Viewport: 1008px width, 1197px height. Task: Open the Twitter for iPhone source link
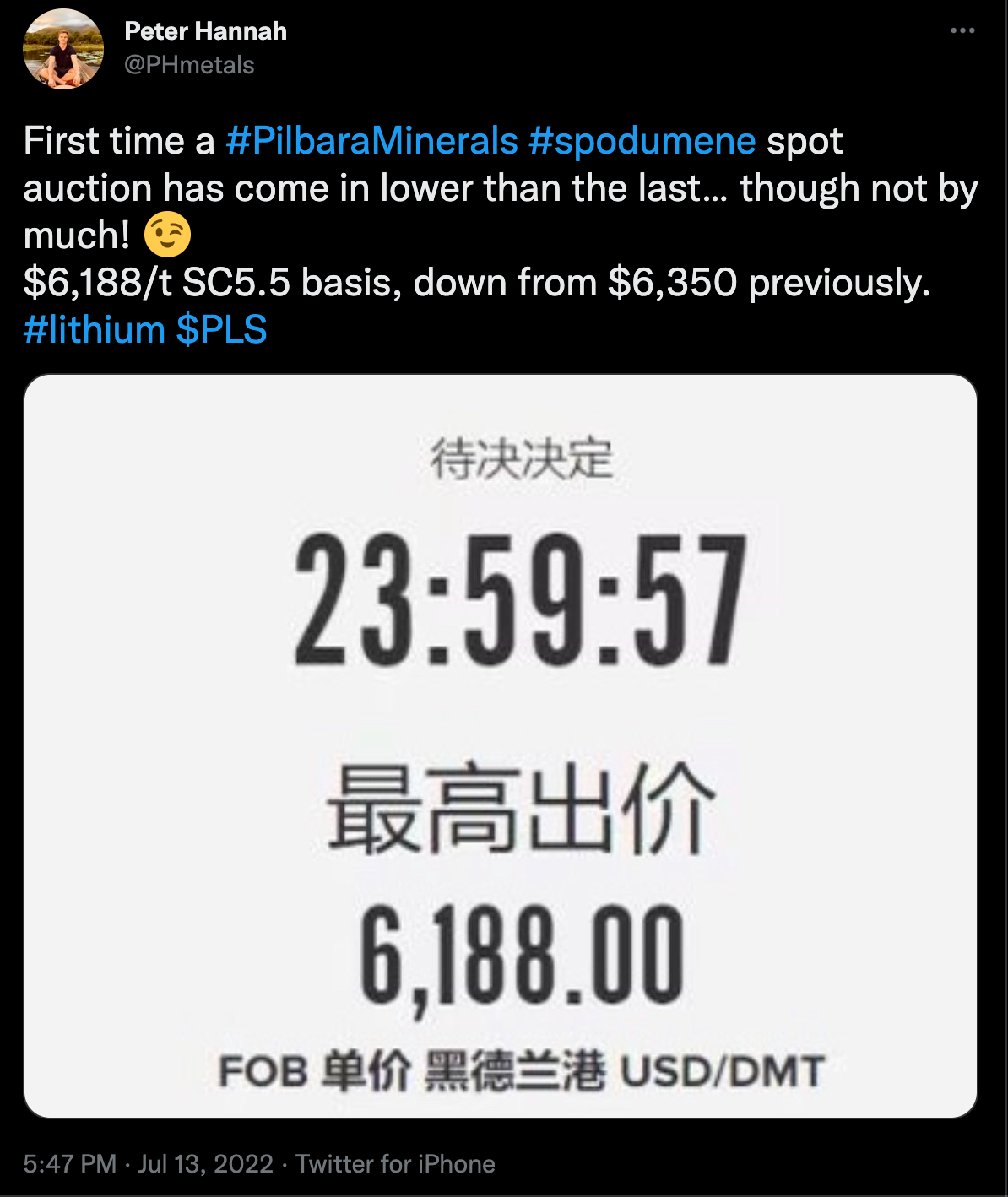point(395,1164)
